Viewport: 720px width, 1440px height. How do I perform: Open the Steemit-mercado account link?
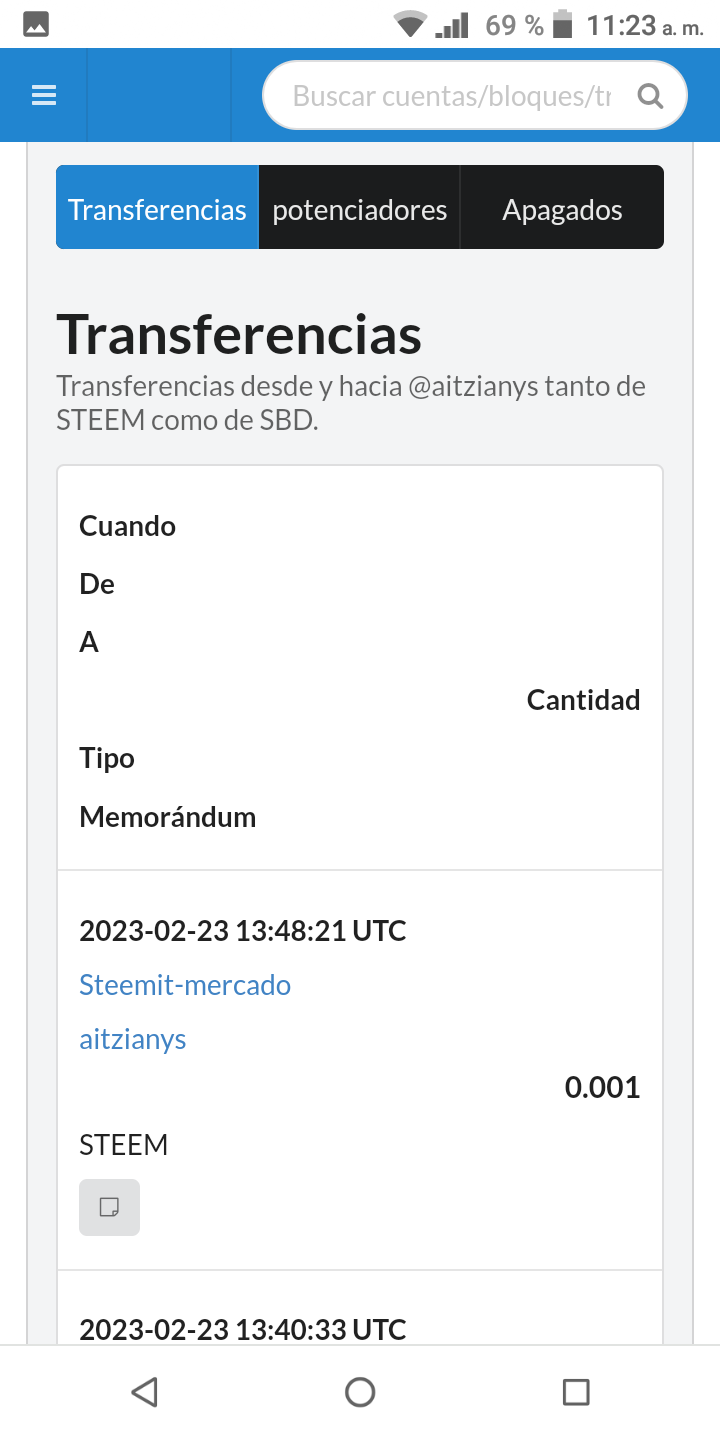pyautogui.click(x=185, y=985)
